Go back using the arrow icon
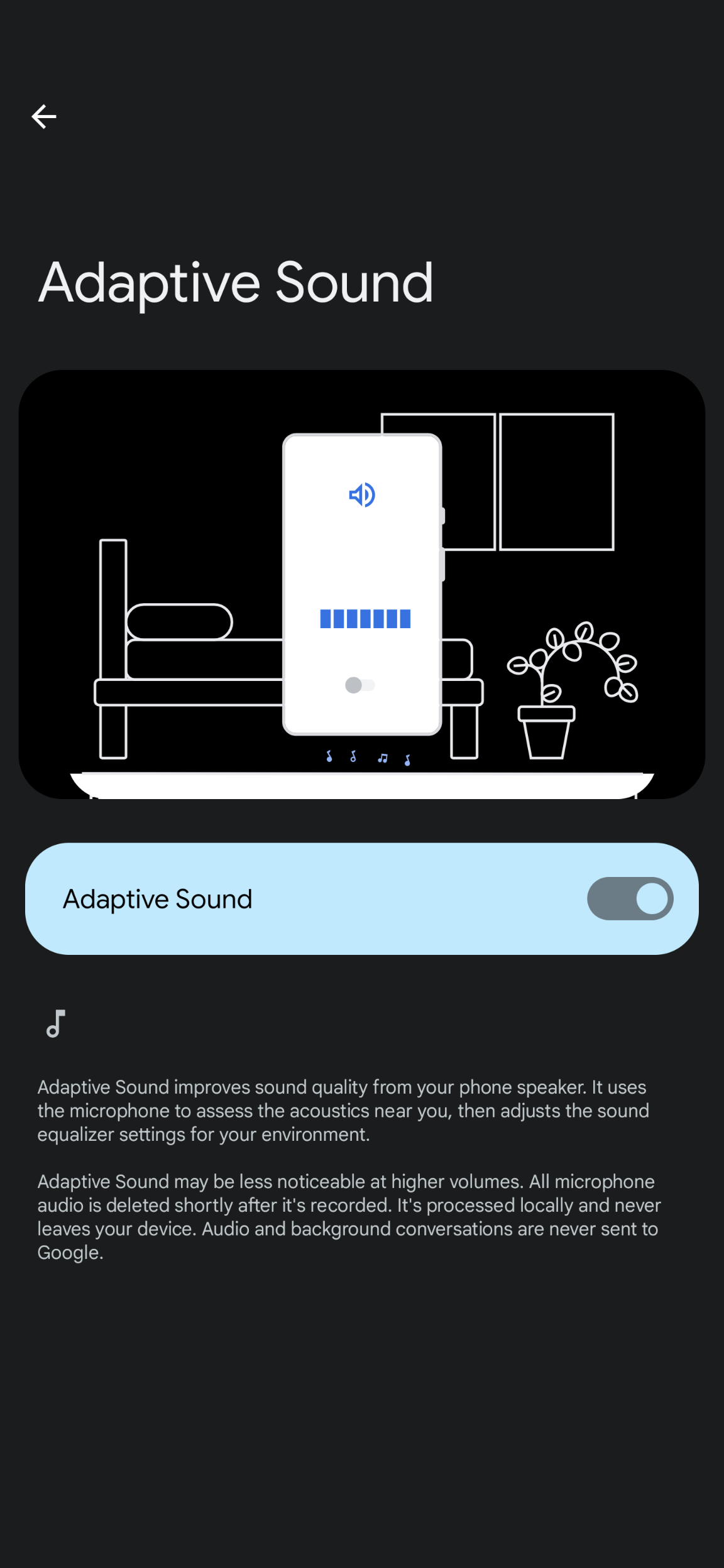Screen dimensions: 724x1568 click(44, 117)
